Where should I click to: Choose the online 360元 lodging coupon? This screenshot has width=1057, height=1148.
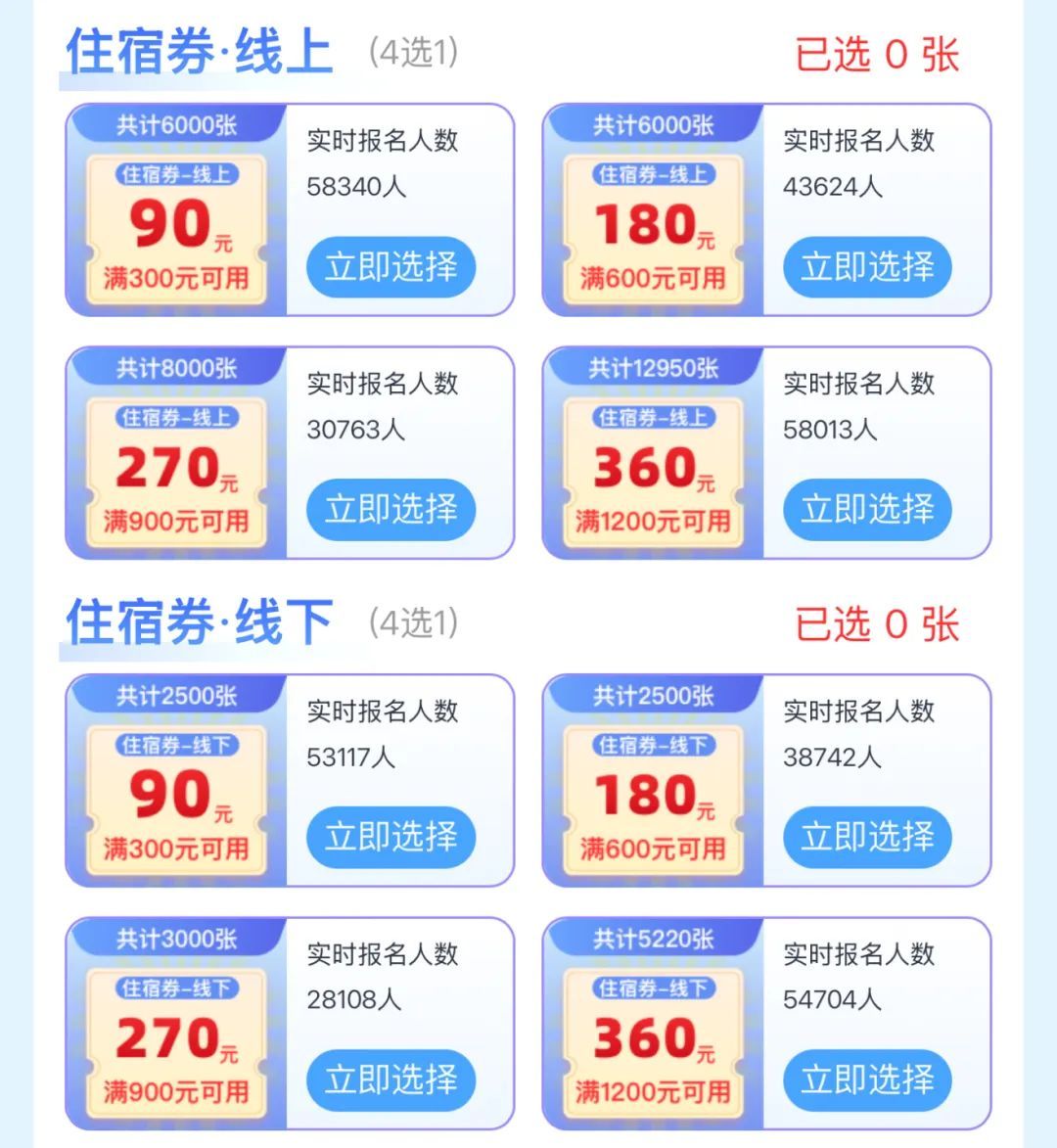click(867, 509)
